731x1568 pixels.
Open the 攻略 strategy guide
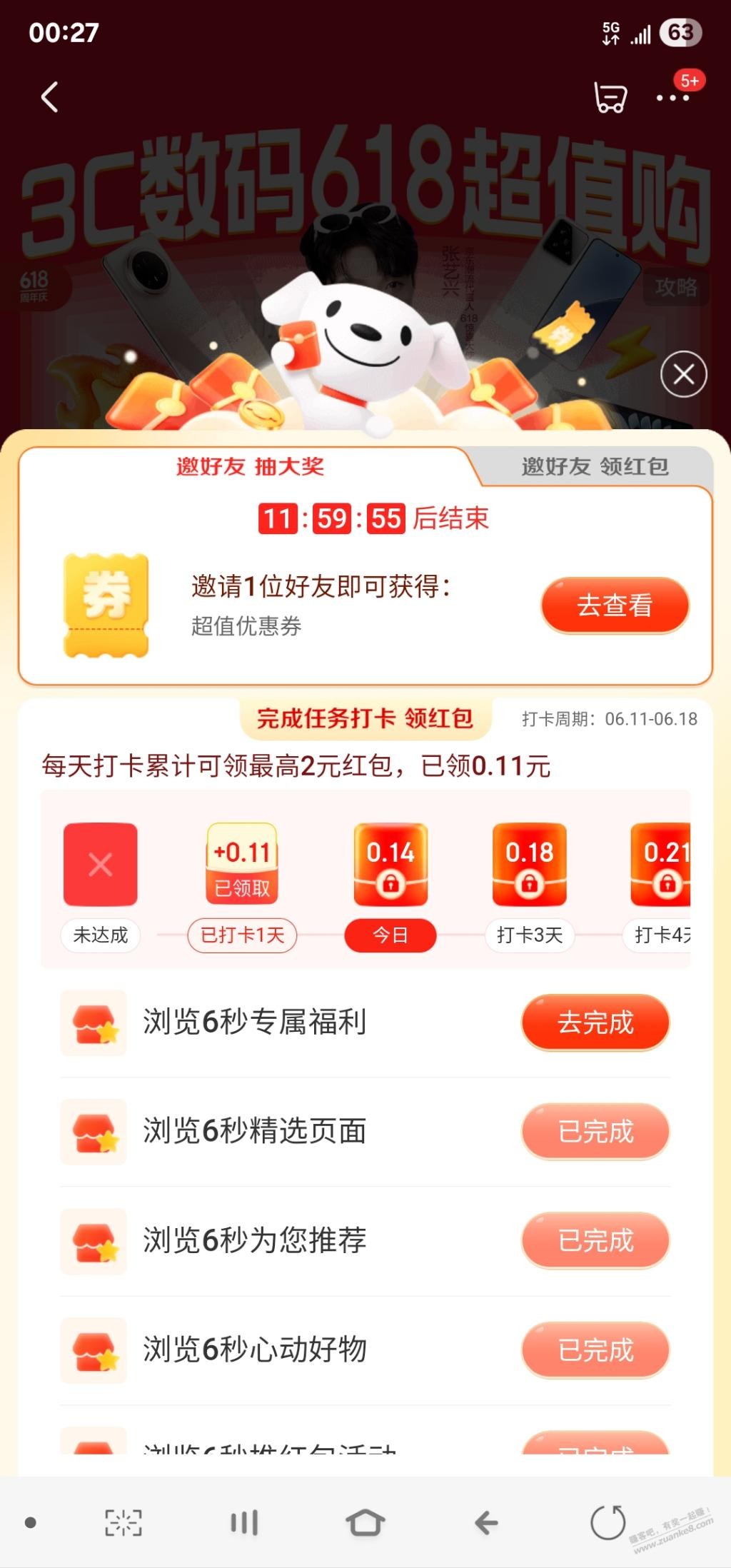tap(675, 287)
